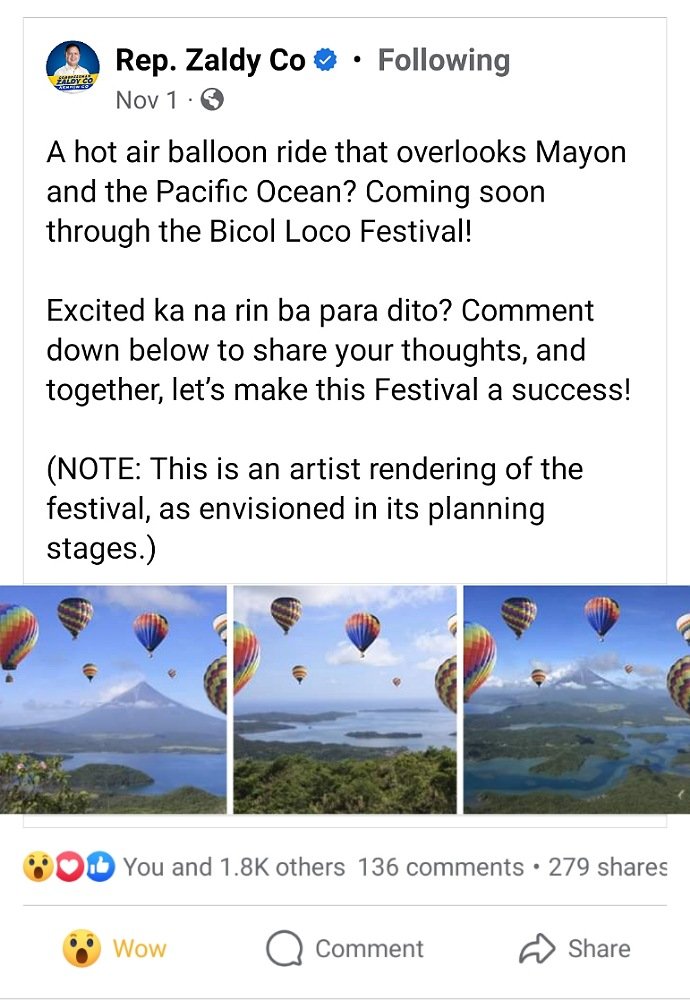690x1000 pixels.
Task: Open the first hot air balloon photo
Action: tap(113, 698)
